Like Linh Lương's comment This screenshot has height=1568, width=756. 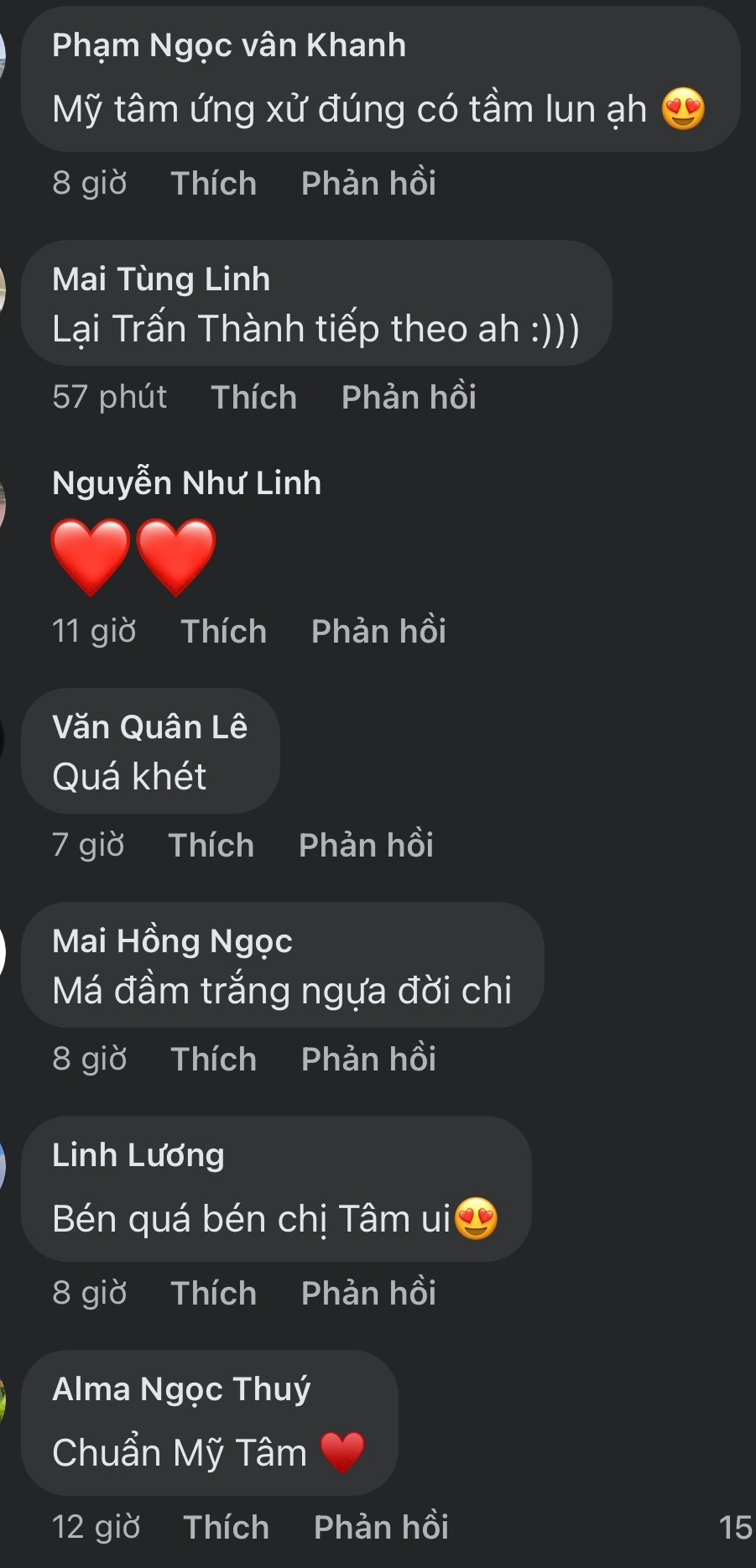pos(213,1294)
